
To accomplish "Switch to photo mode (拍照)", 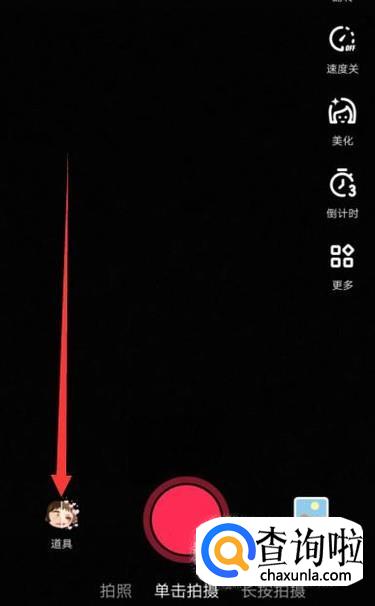I will [x=115, y=591].
